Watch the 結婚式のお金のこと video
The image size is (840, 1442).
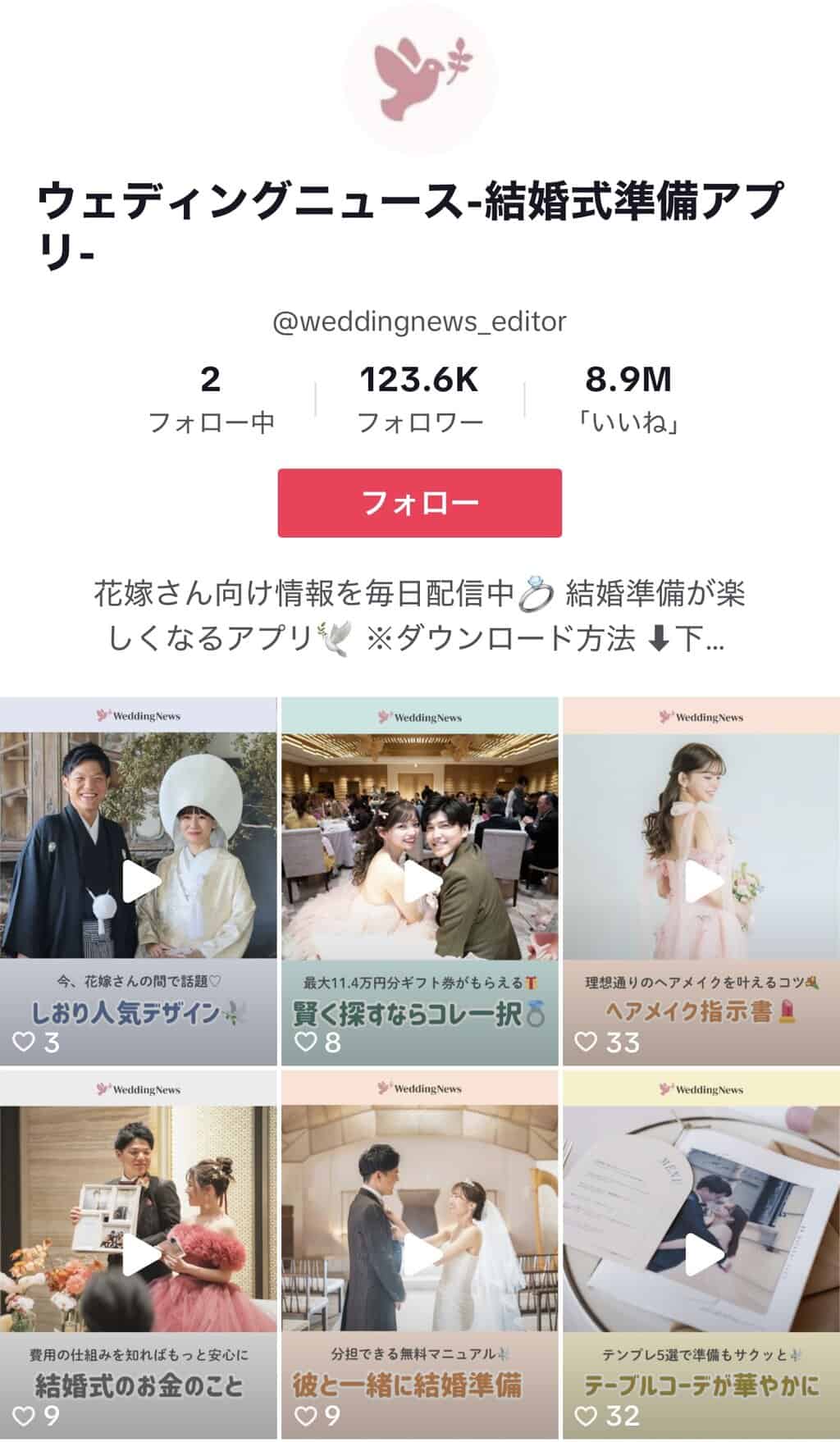tap(139, 1253)
